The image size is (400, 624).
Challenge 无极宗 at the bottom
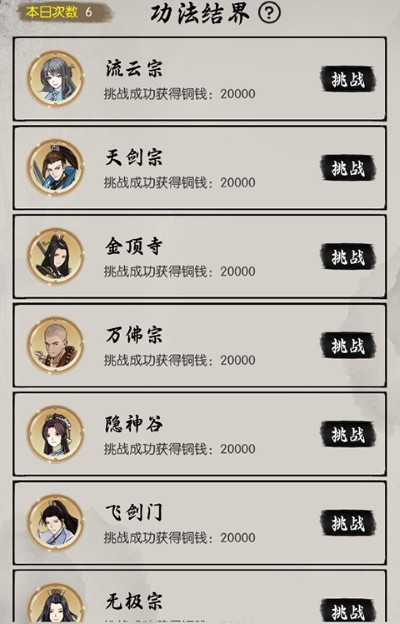click(348, 611)
